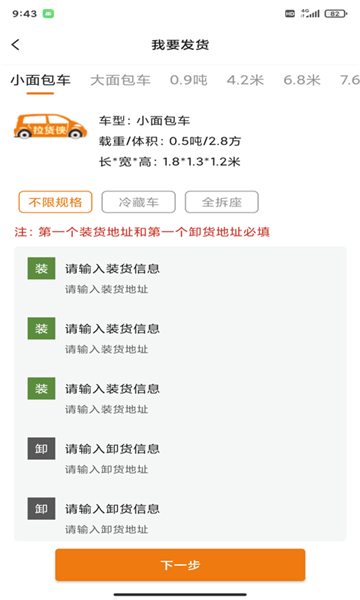Switch to the 大面包车 tab
Screen dimensions: 360x600
coord(120,80)
